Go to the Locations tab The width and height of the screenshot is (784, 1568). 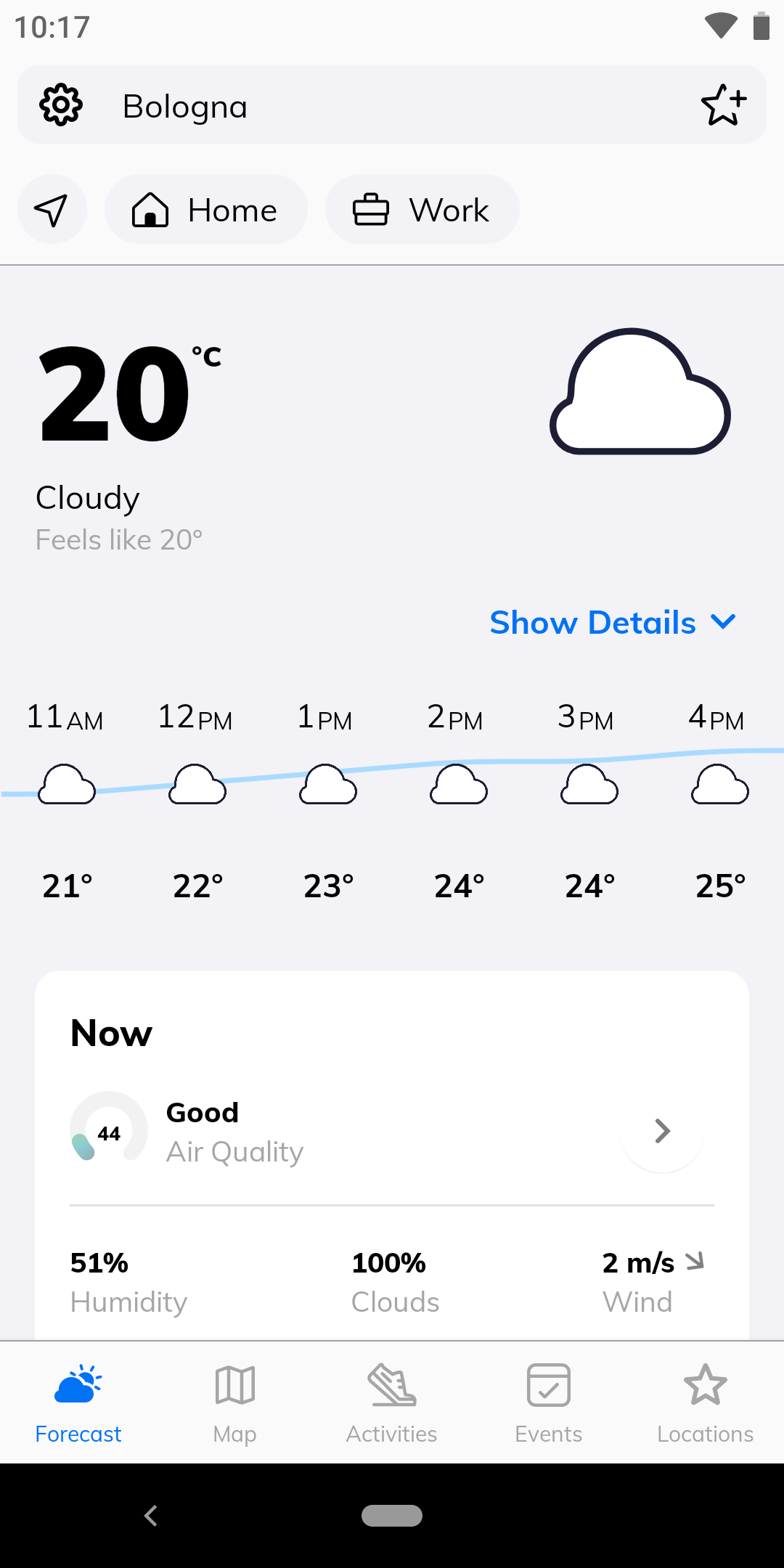706,1402
